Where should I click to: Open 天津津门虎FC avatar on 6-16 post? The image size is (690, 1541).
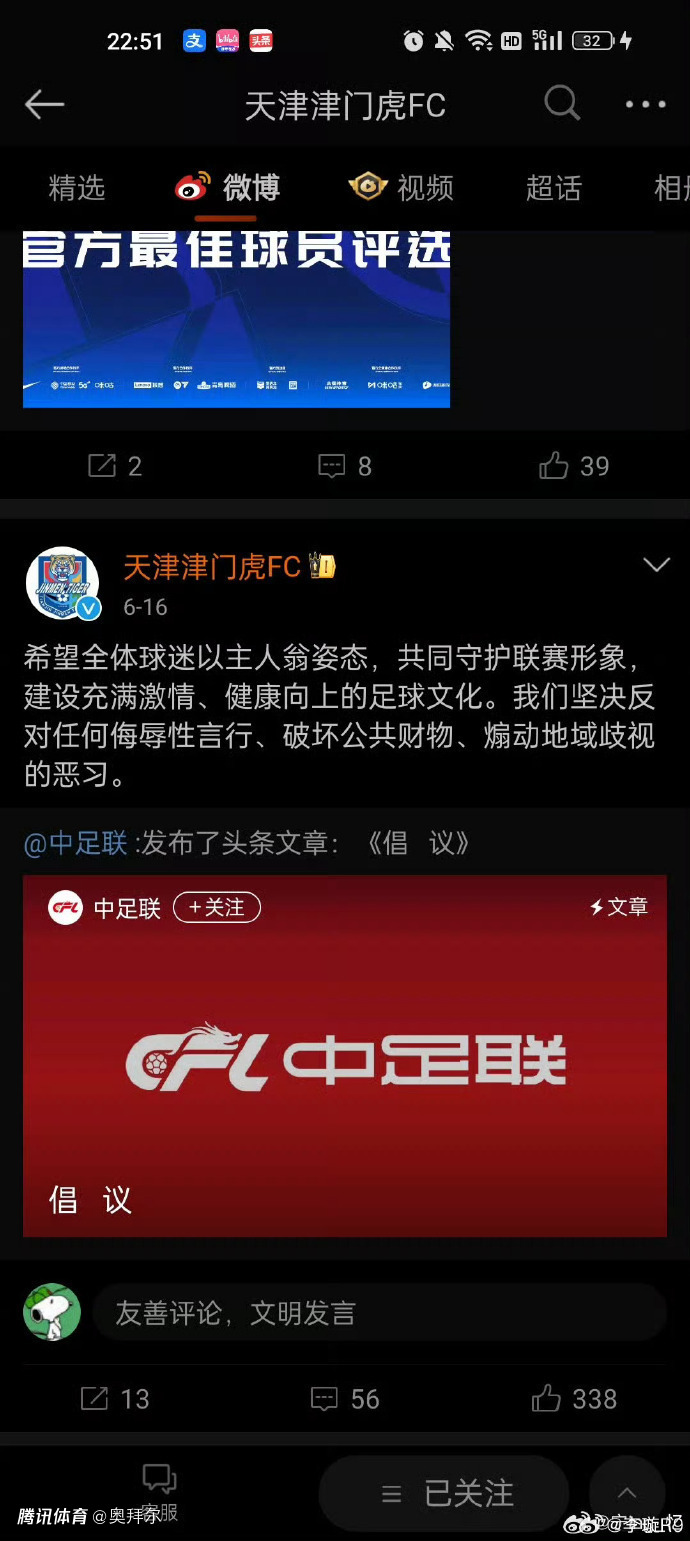[62, 583]
